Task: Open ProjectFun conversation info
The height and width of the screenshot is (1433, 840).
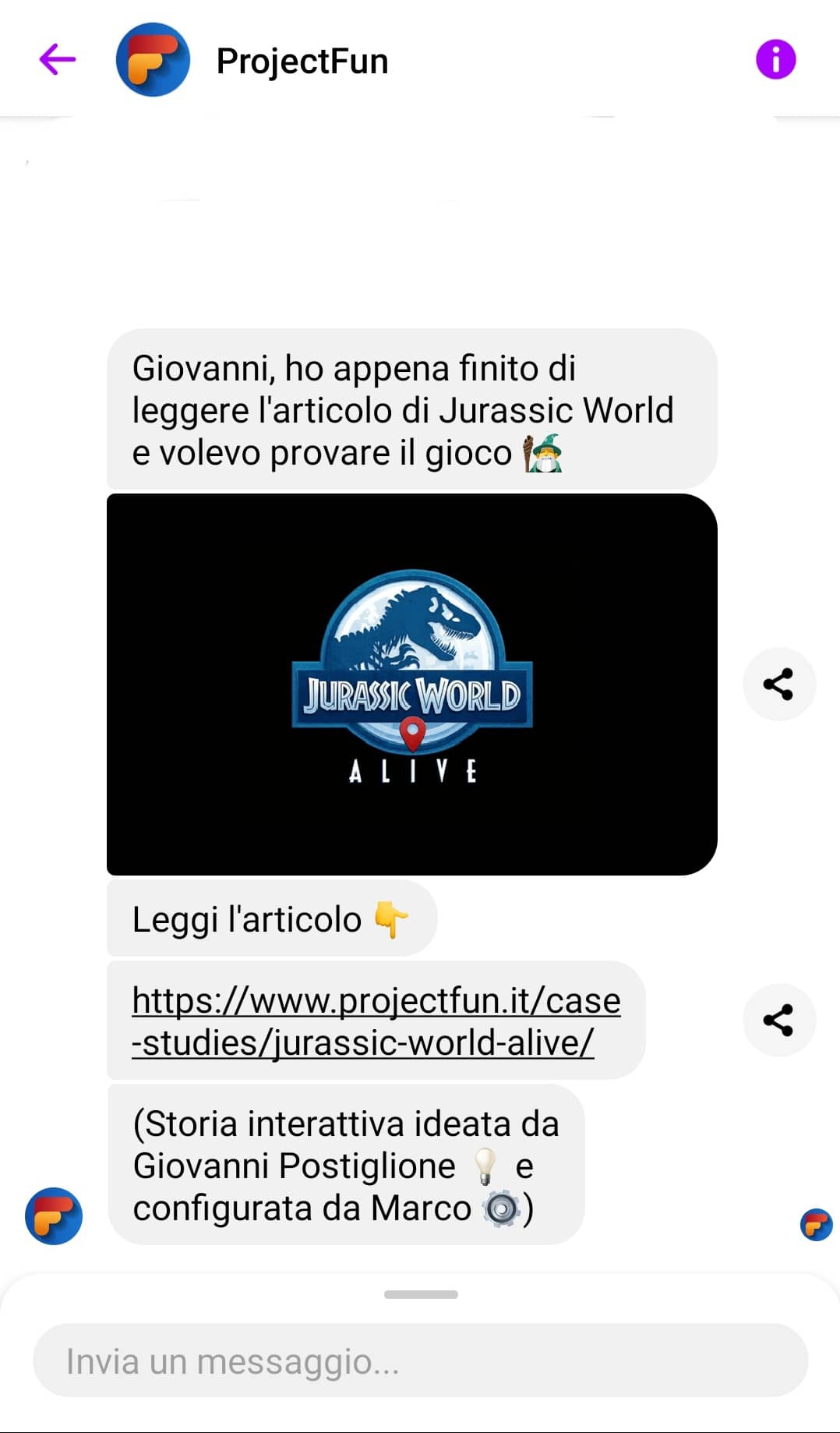Action: pos(775,59)
